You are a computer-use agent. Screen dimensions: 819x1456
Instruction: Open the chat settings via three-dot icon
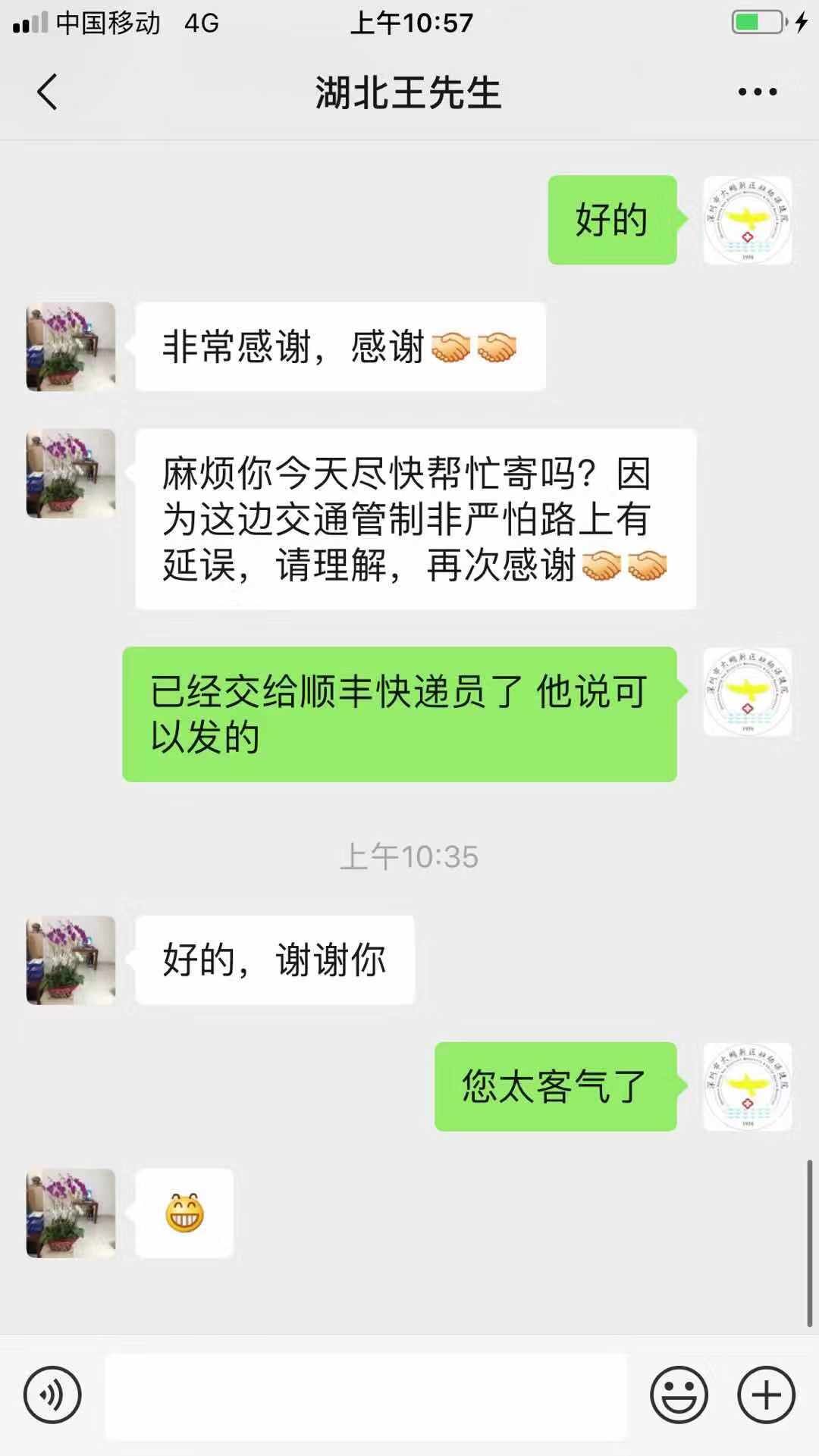[755, 91]
